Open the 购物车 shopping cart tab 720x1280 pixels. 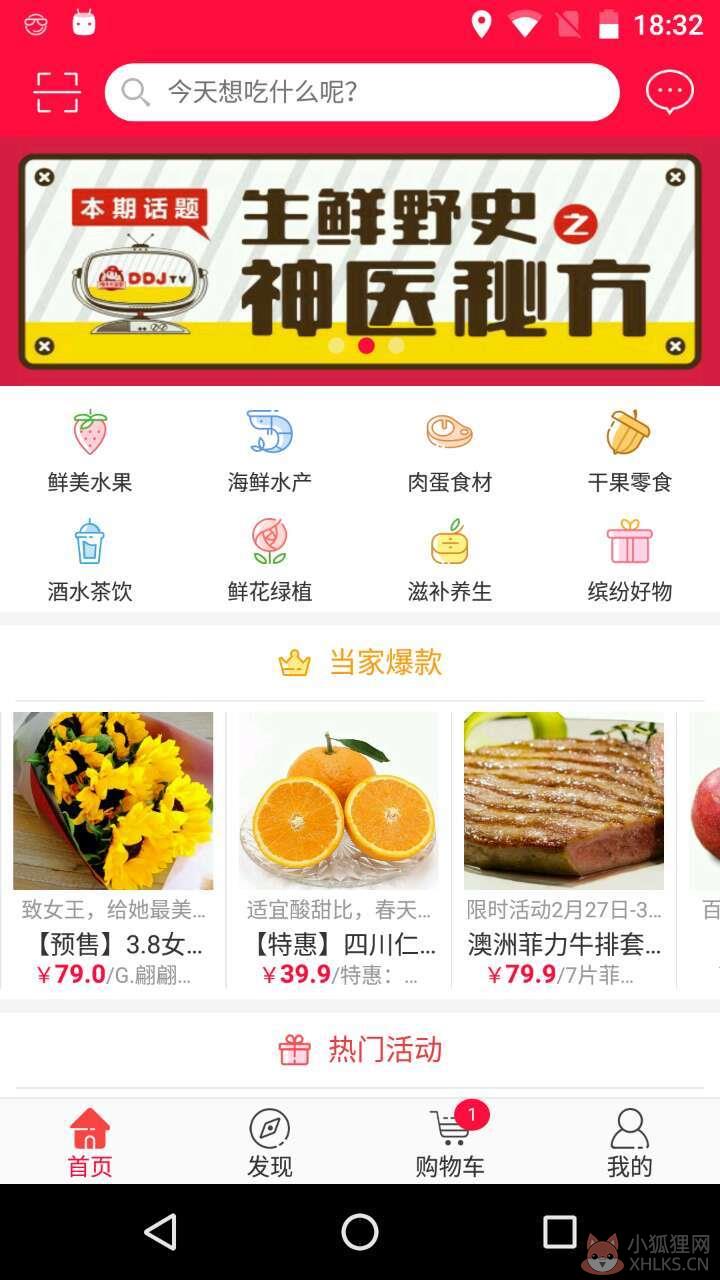pos(450,1142)
